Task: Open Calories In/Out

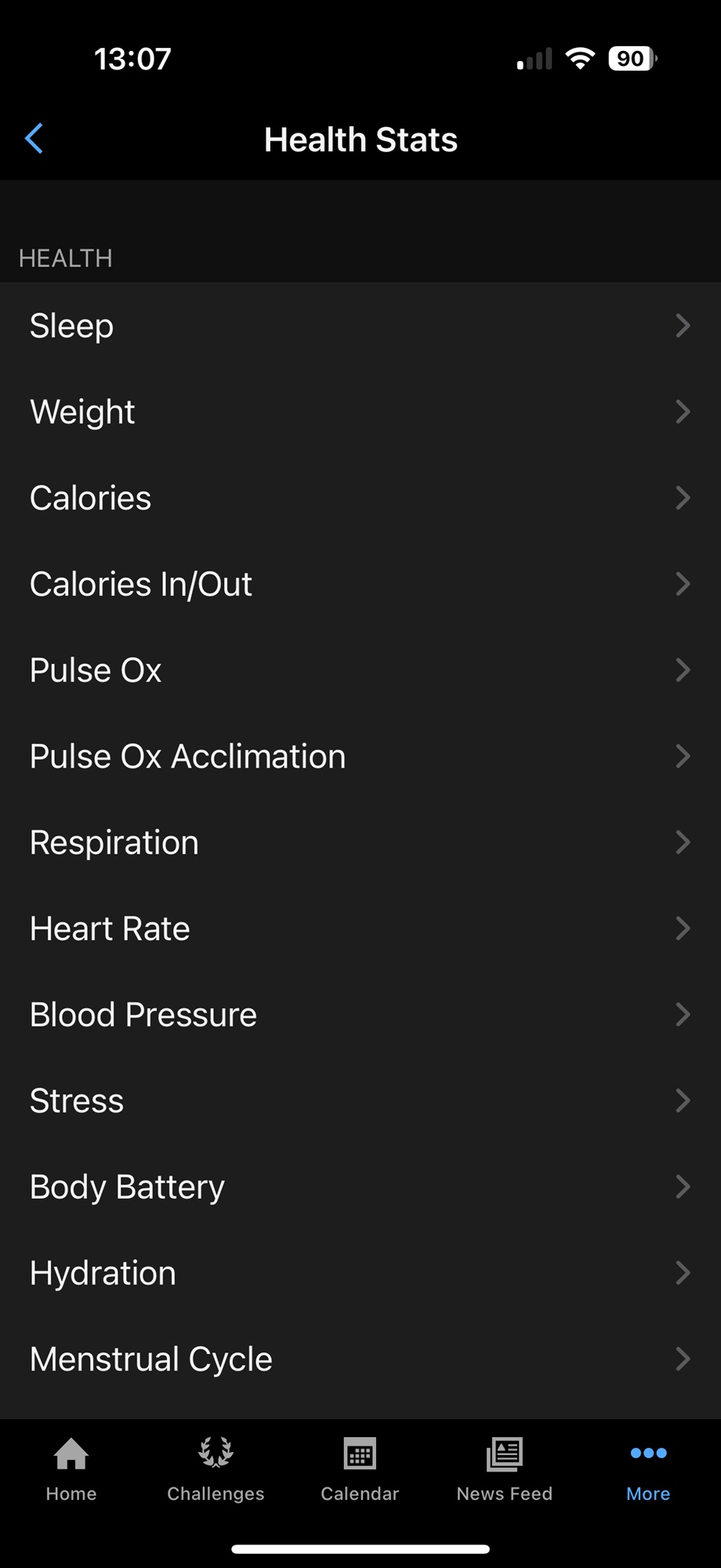Action: tap(360, 584)
